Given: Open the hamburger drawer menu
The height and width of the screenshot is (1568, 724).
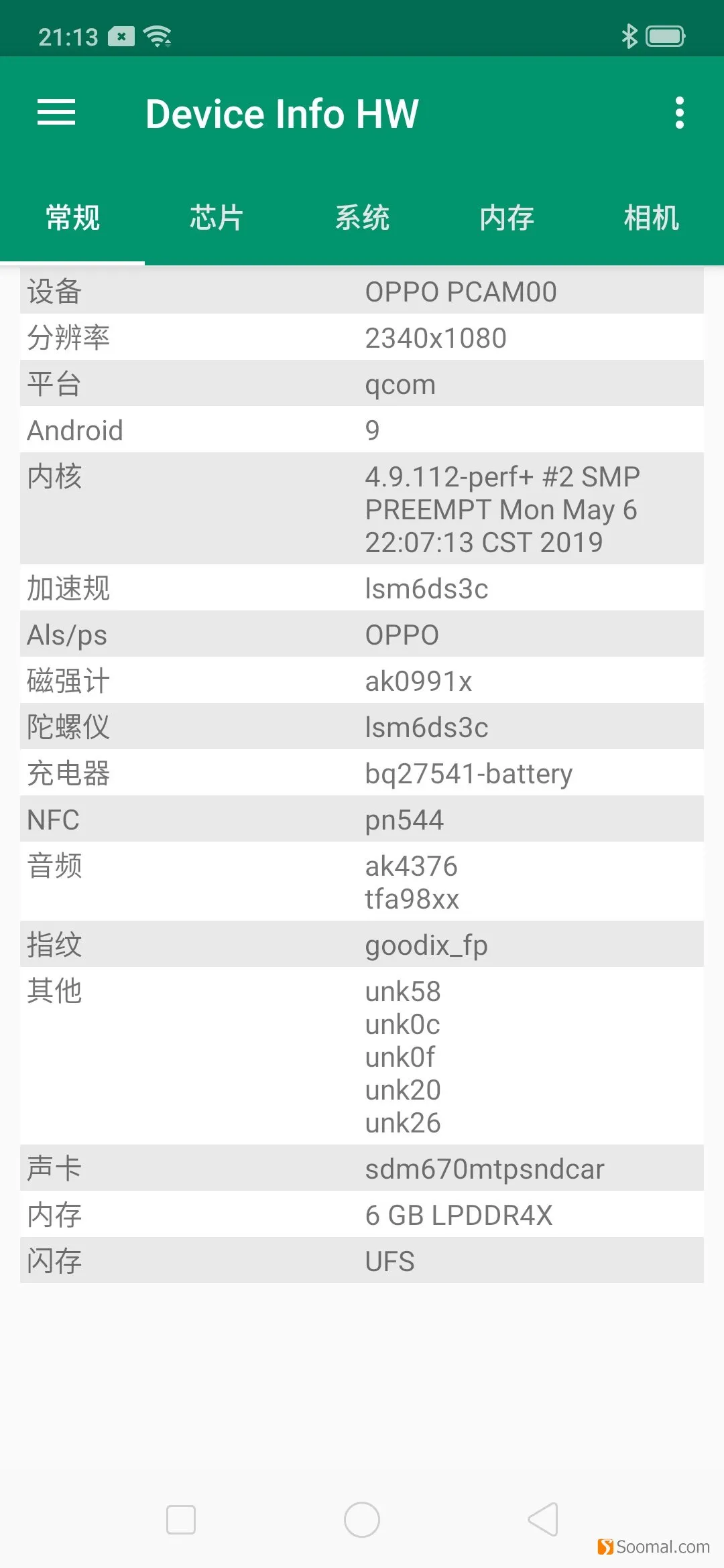Looking at the screenshot, I should pos(56,113).
